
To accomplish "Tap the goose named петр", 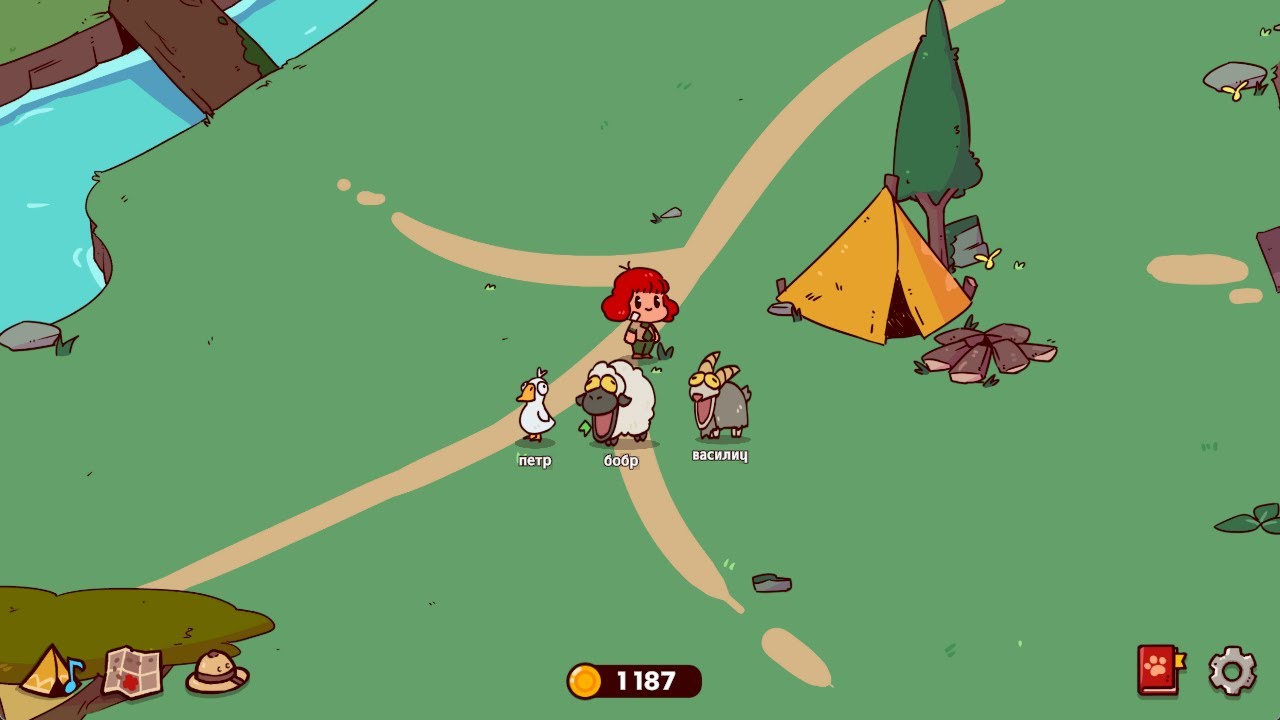I will click(536, 408).
